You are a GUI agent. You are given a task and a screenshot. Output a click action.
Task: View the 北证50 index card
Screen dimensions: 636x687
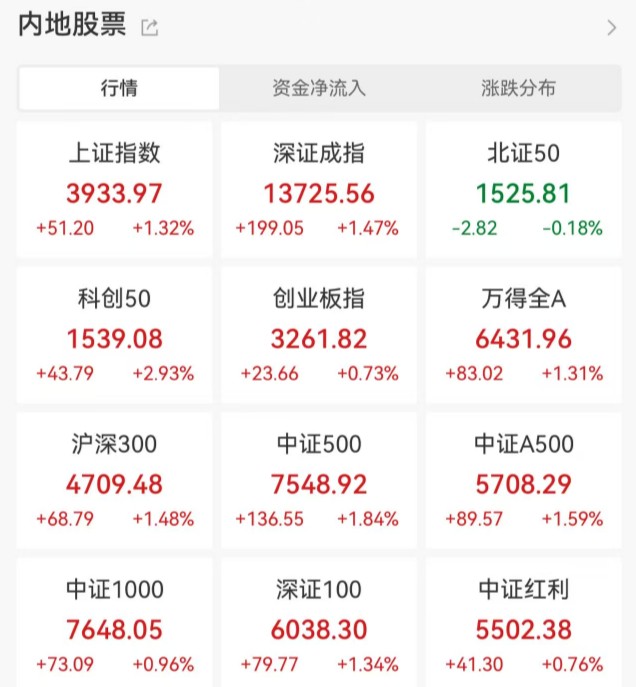(x=523, y=190)
